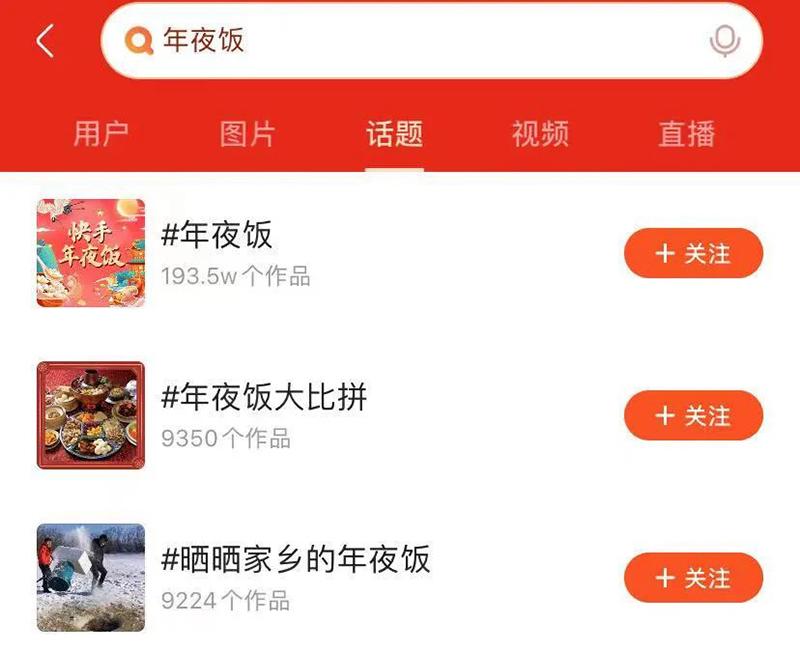Start voice search with the microphone
This screenshot has width=800, height=653.
click(x=724, y=42)
